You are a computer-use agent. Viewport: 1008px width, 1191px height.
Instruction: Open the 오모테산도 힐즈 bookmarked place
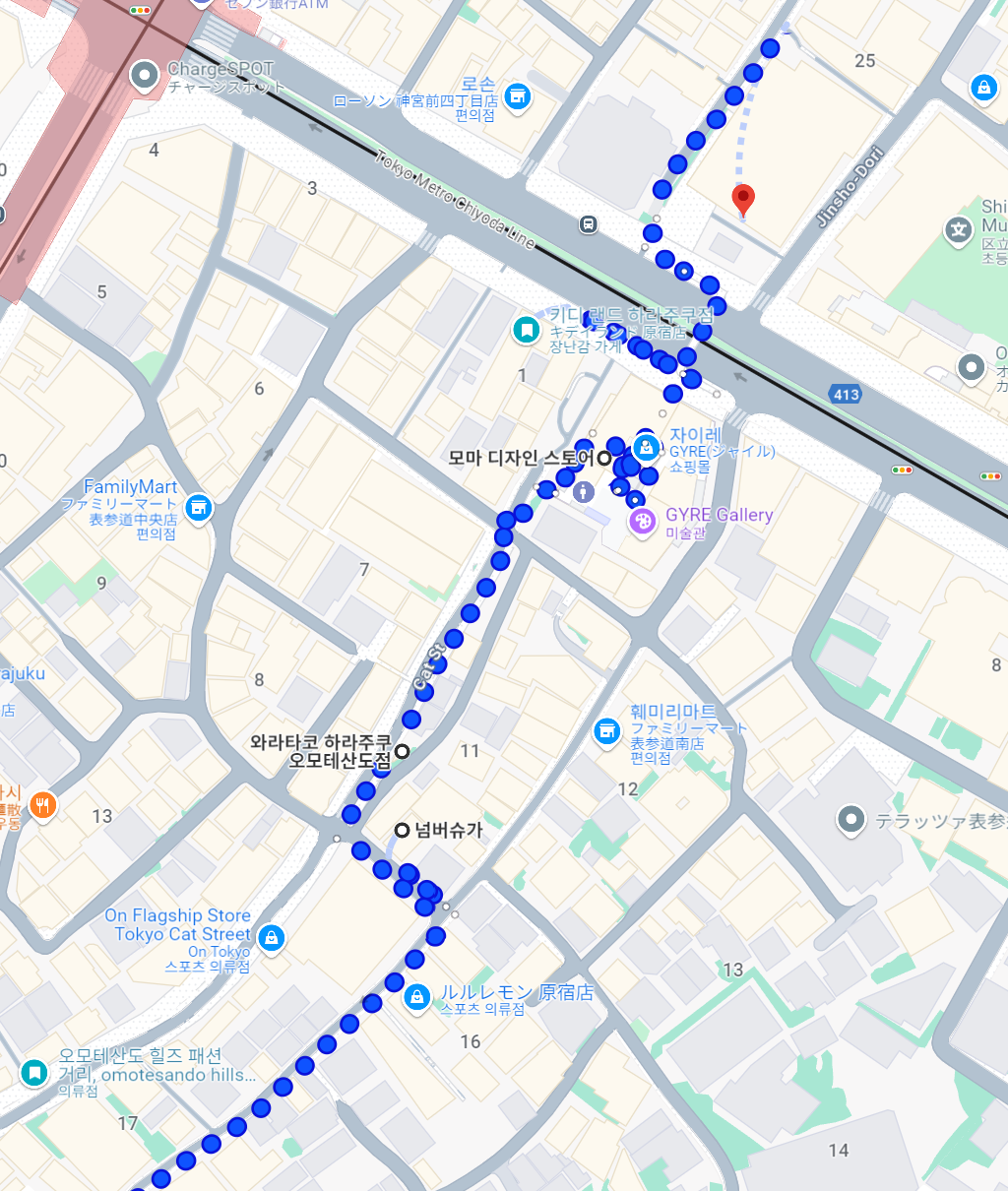[34, 1072]
